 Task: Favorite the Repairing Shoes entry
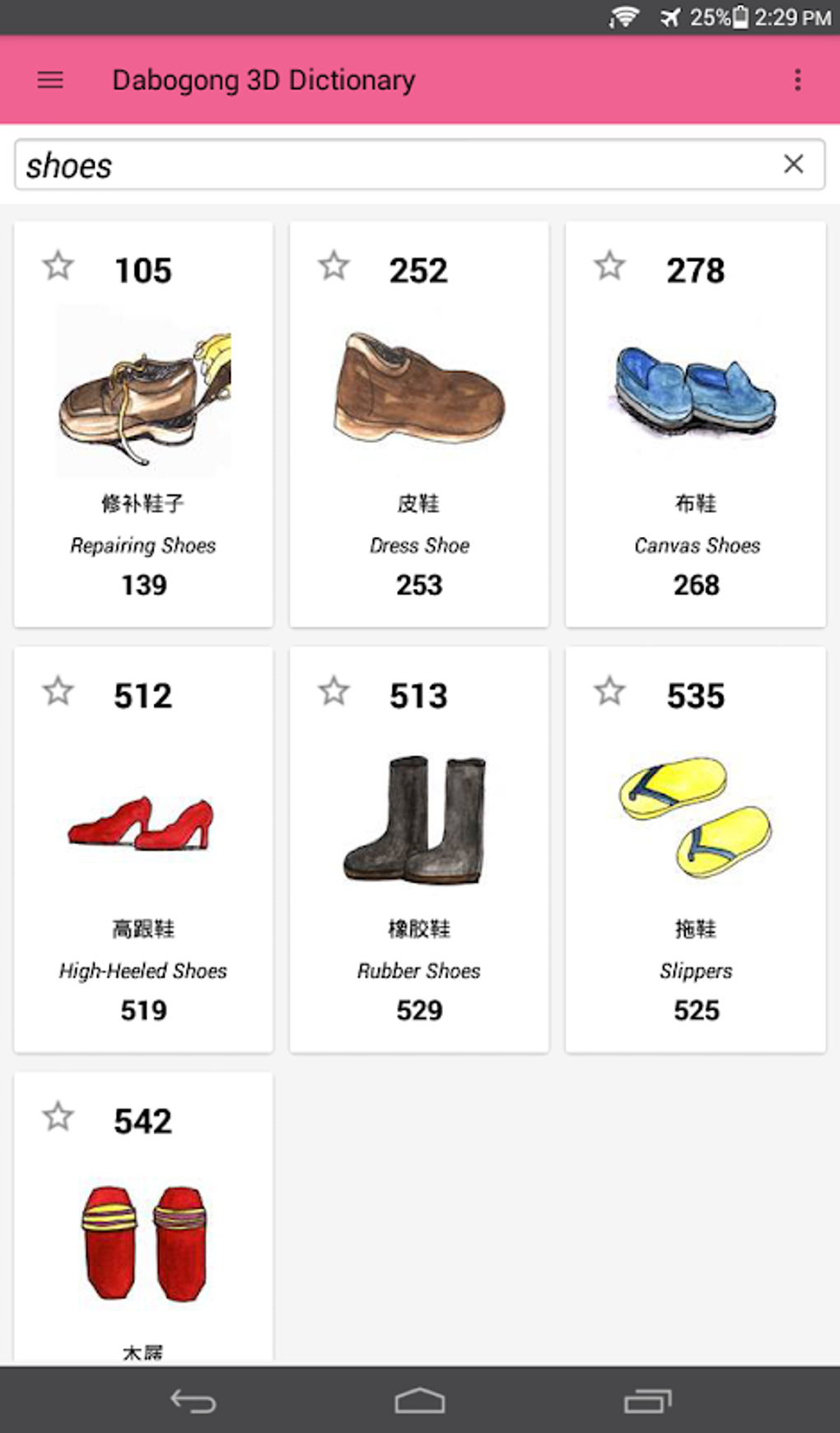pyautogui.click(x=58, y=266)
